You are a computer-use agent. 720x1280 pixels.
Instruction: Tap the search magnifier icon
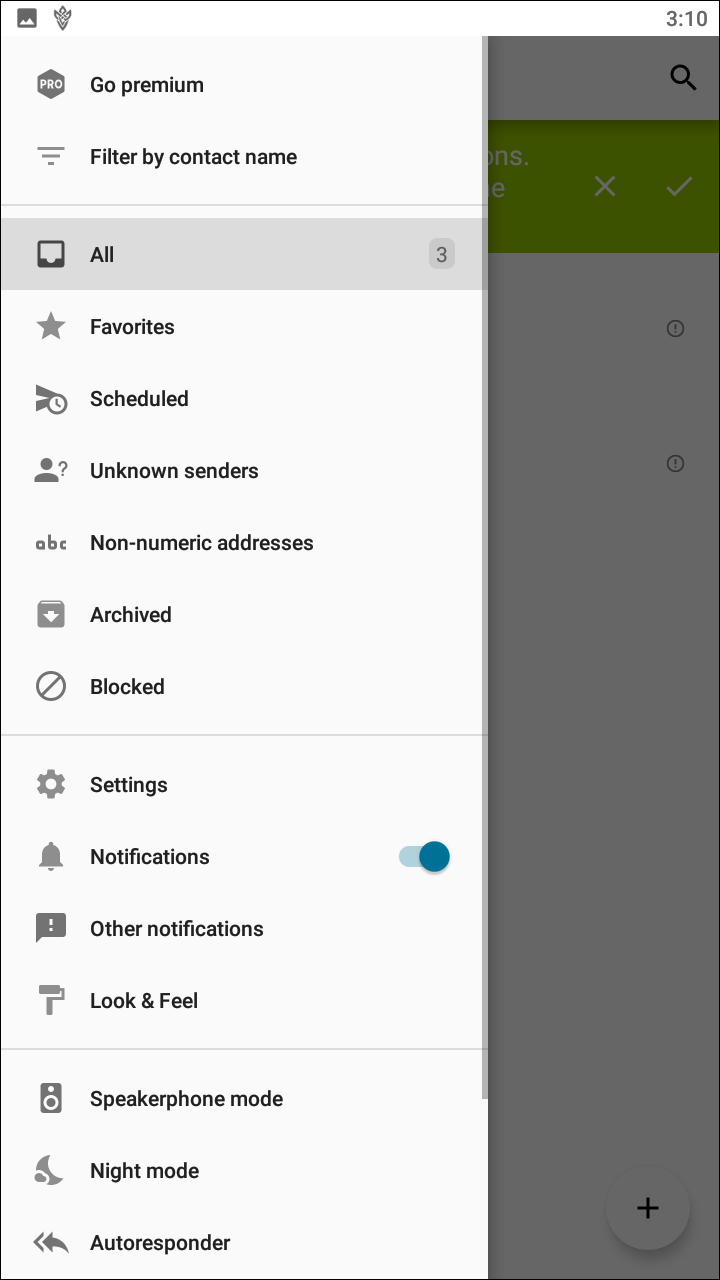click(683, 78)
